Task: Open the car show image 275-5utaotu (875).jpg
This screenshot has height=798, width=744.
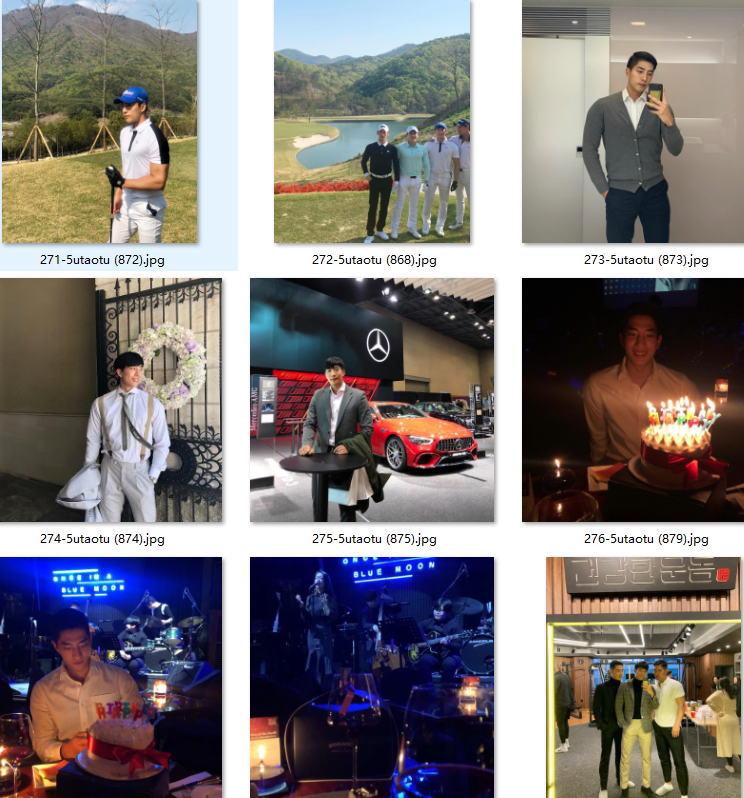Action: [372, 400]
